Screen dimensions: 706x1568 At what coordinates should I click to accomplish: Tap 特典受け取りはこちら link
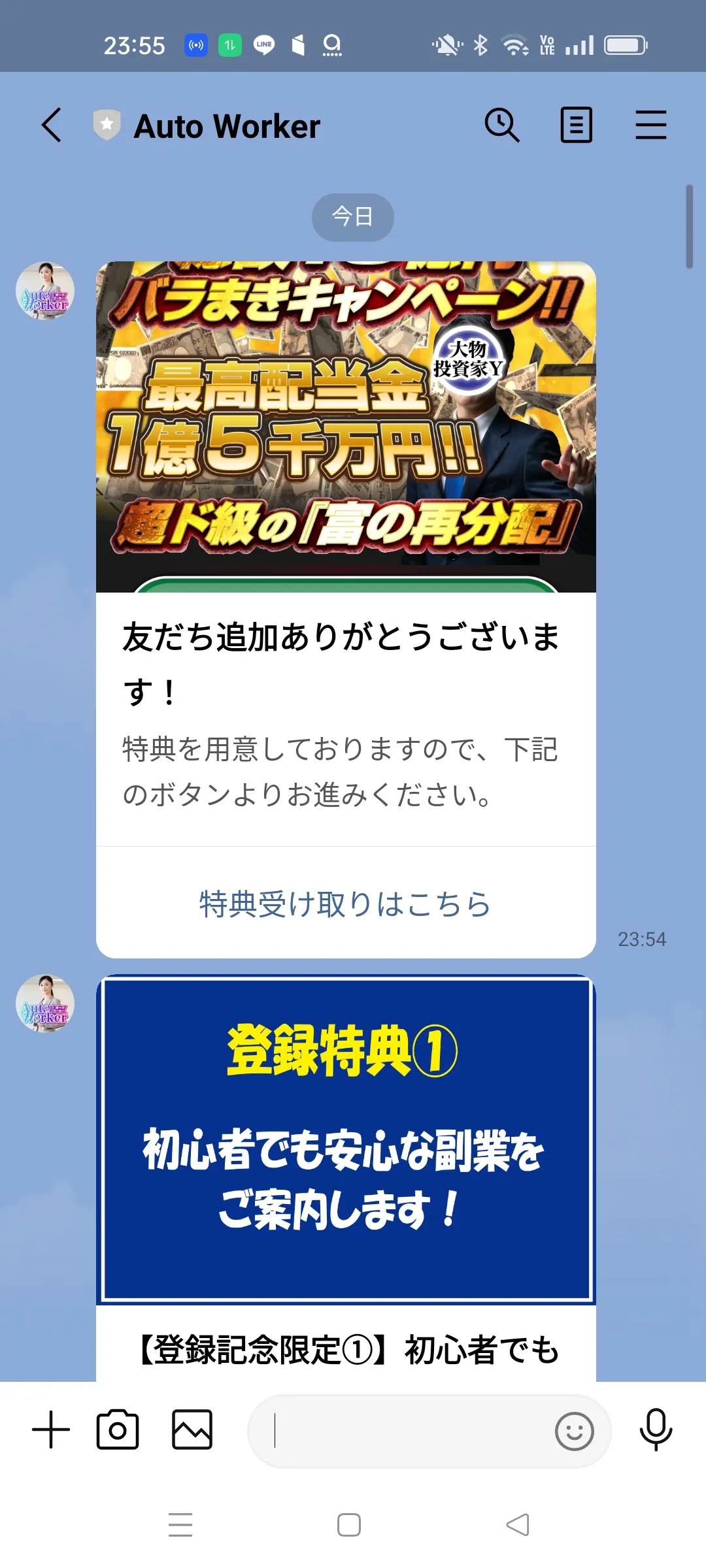(345, 904)
